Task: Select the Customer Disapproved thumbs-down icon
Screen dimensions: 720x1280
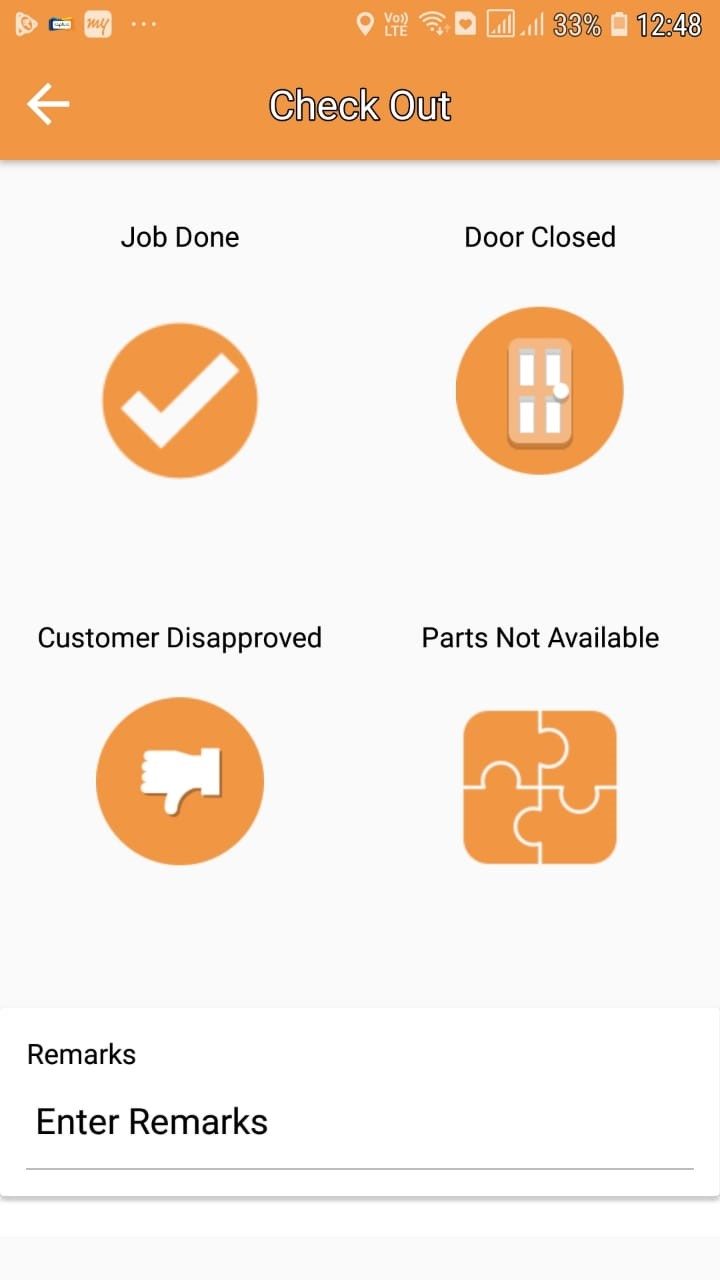Action: (180, 781)
